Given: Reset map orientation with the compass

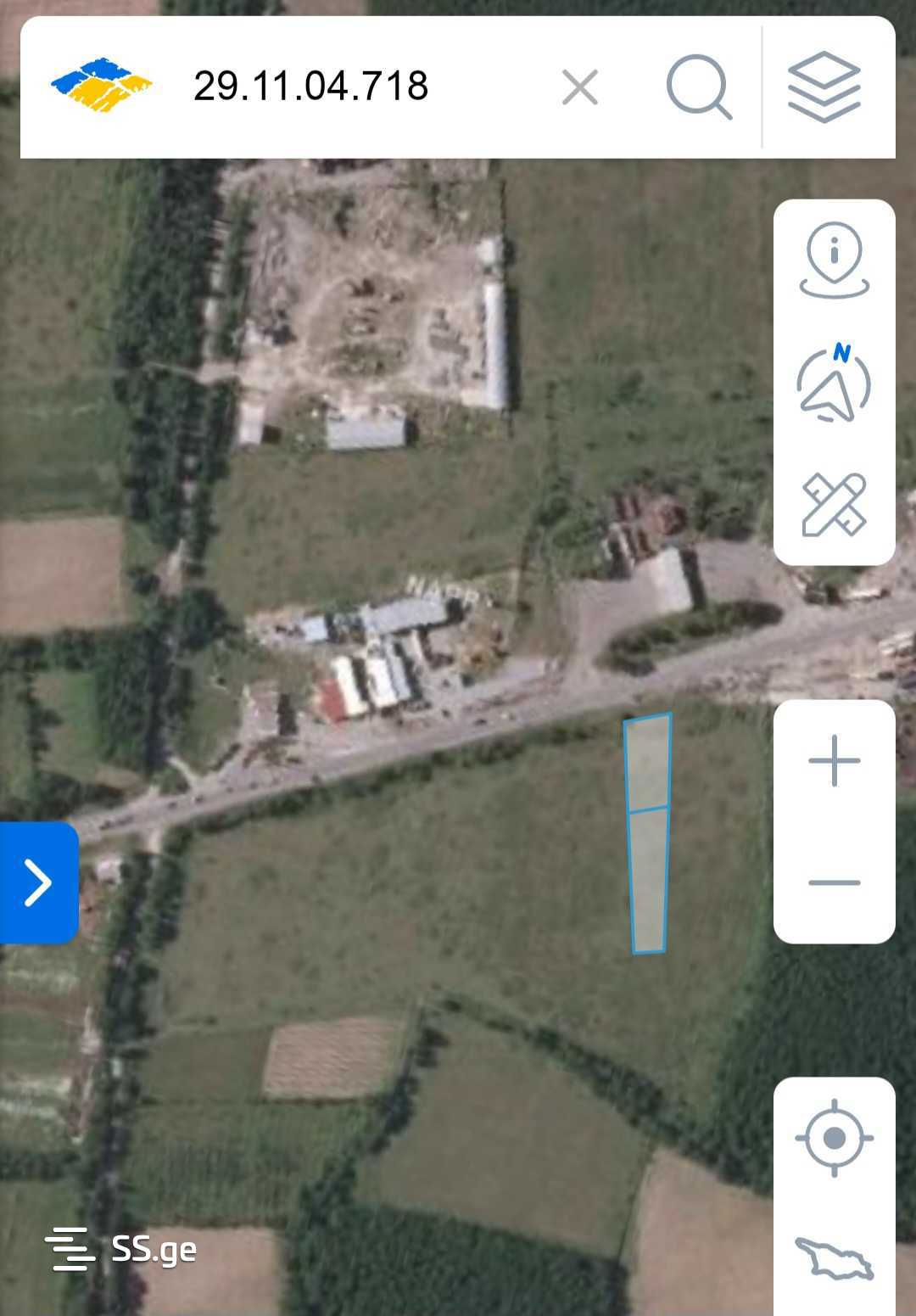Looking at the screenshot, I should (x=834, y=384).
